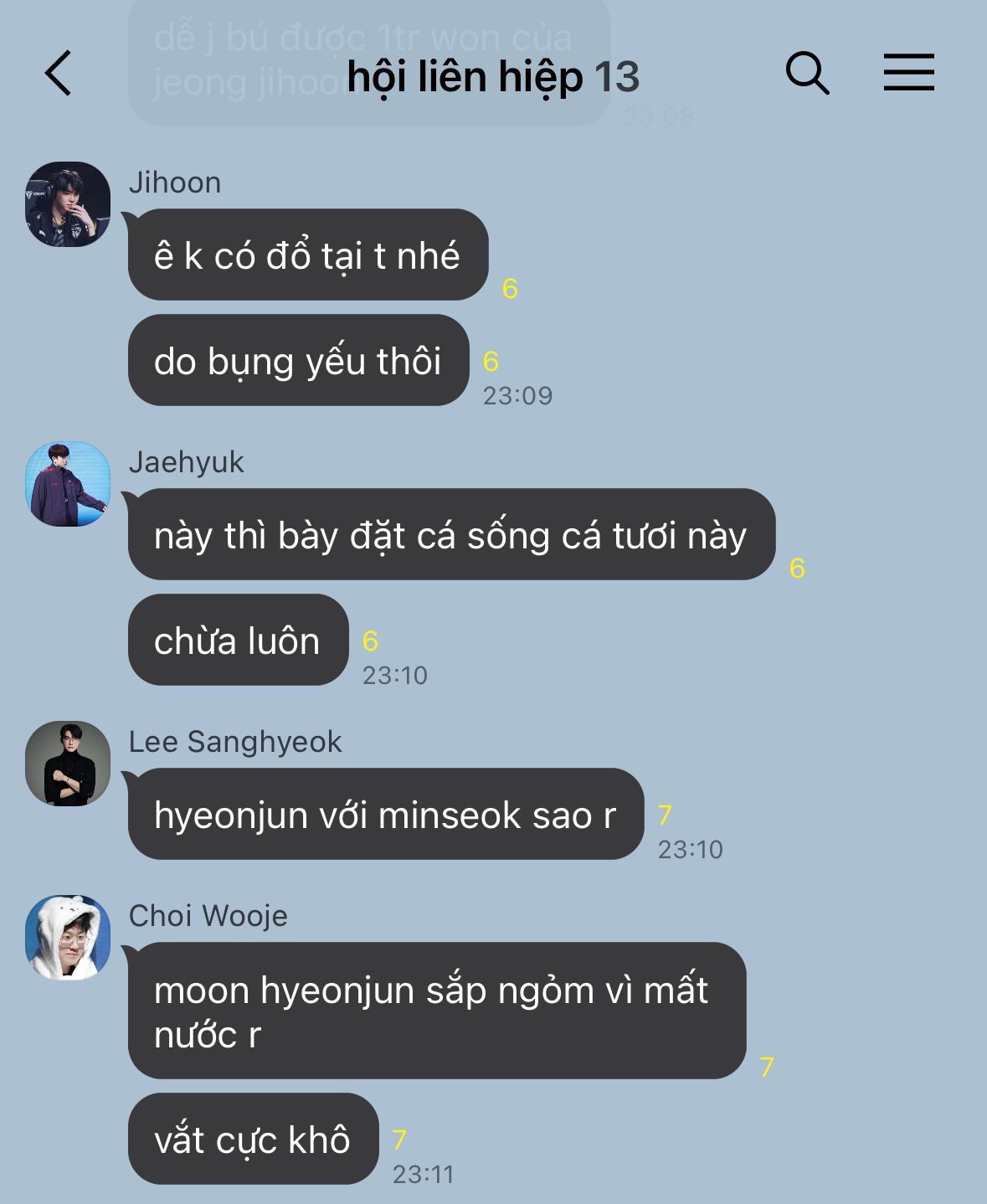Open Lee Sanghyeok's profile photo
987x1204 pixels.
tap(68, 764)
